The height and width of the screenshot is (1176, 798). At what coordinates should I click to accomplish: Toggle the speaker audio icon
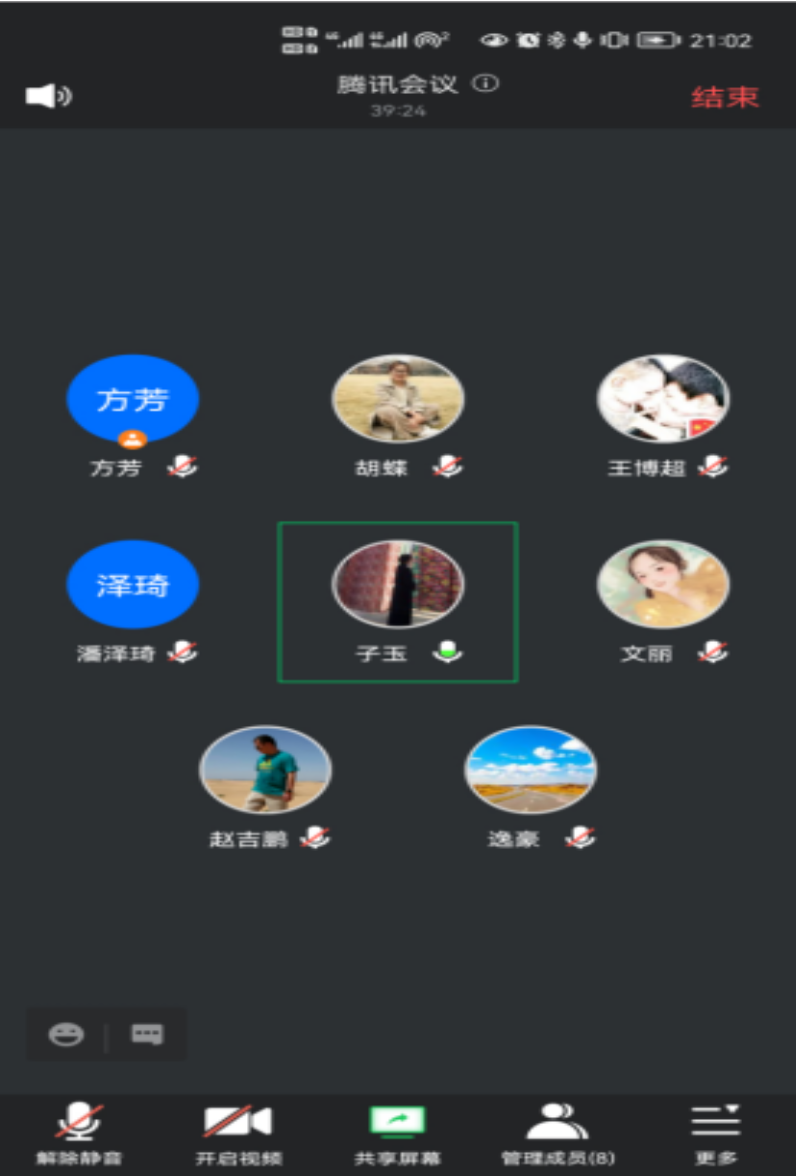[x=48, y=96]
